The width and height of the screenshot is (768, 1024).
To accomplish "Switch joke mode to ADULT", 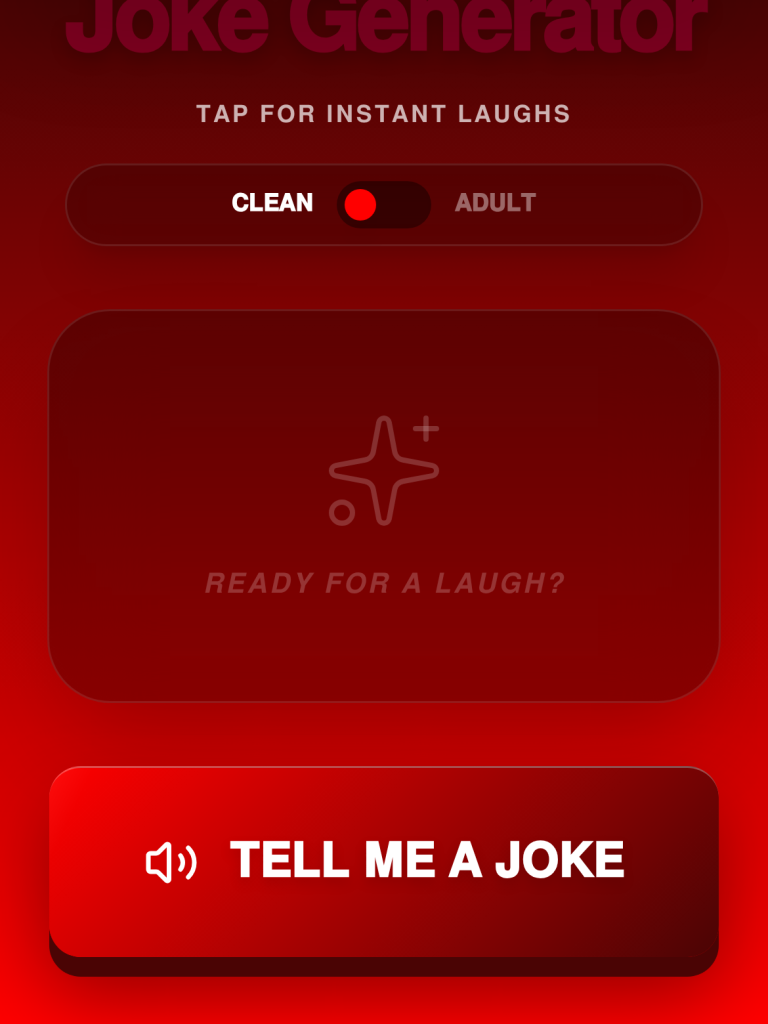I will tap(494, 204).
